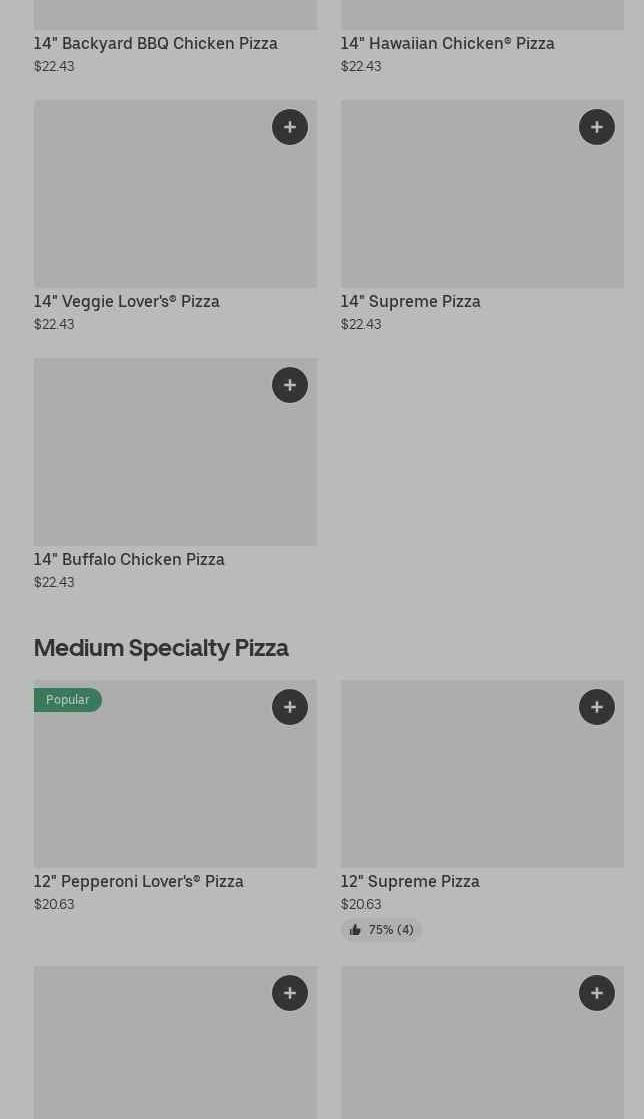This screenshot has width=644, height=1119.
Task: Add 14" Veggie Lover's Pizza to cart
Action: click(290, 127)
